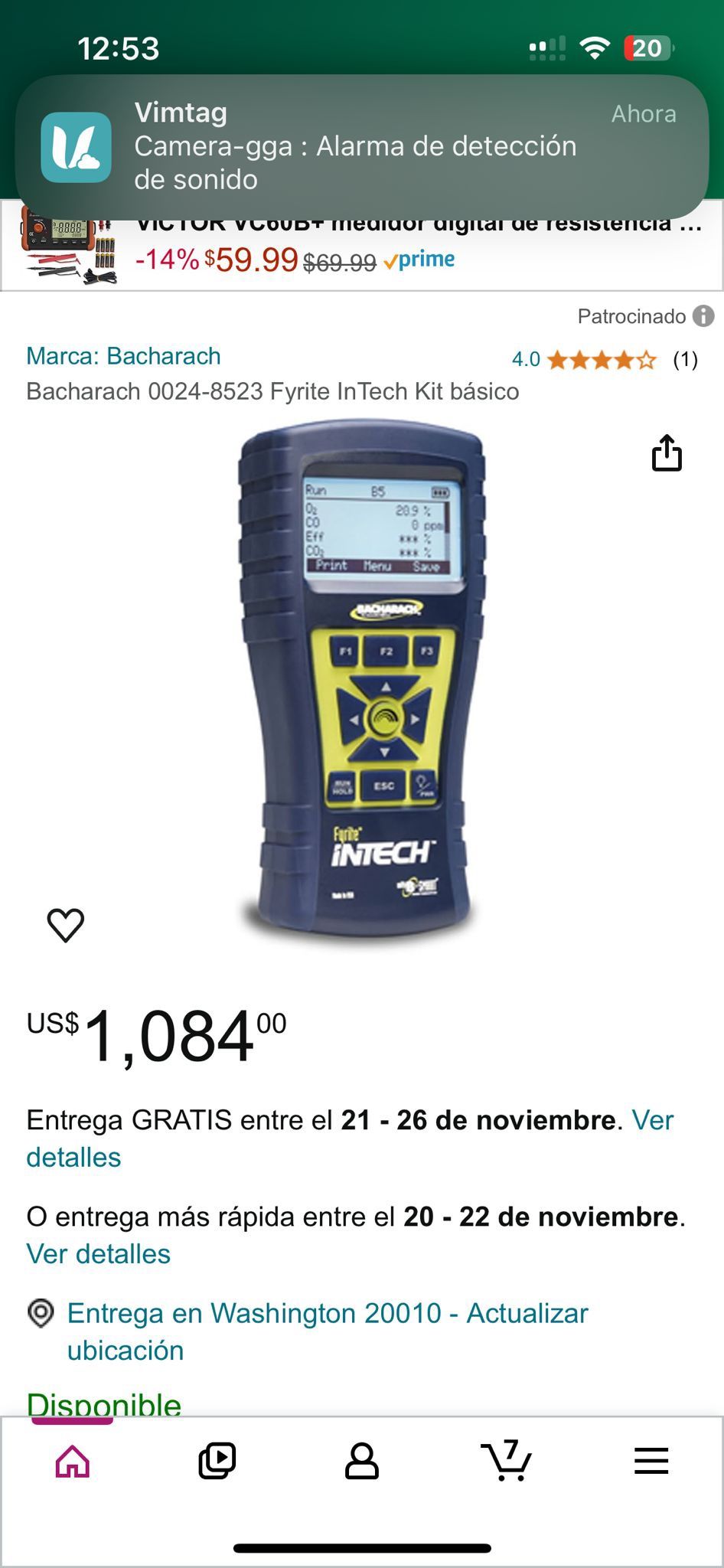Open Ver detalles for the free delivery
This screenshot has height=1568, width=724.
click(x=73, y=1157)
